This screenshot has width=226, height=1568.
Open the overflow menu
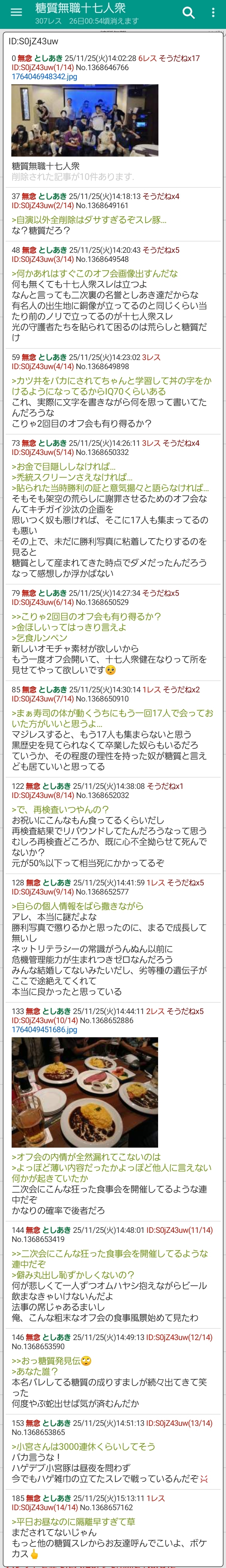(212, 12)
